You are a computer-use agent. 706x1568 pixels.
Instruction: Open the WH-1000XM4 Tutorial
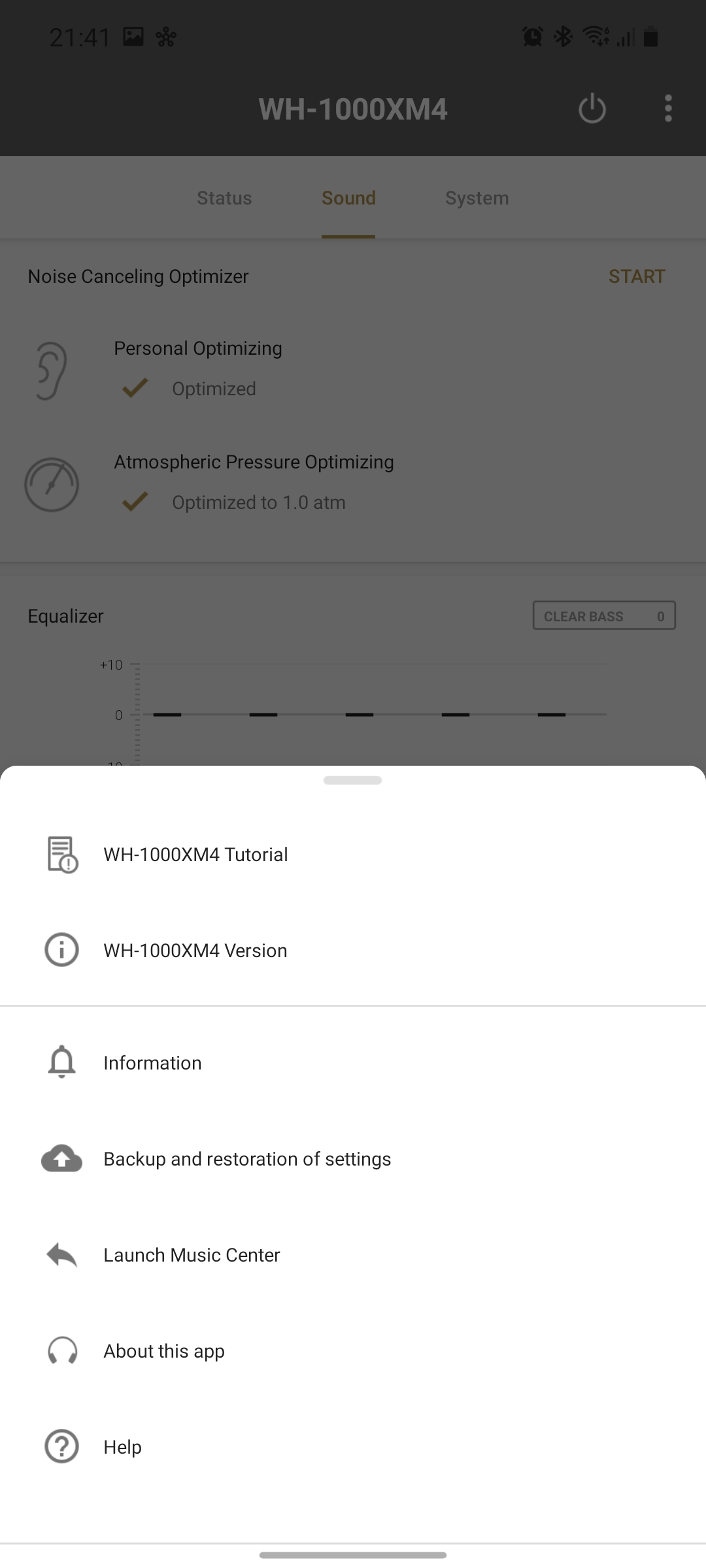[195, 855]
